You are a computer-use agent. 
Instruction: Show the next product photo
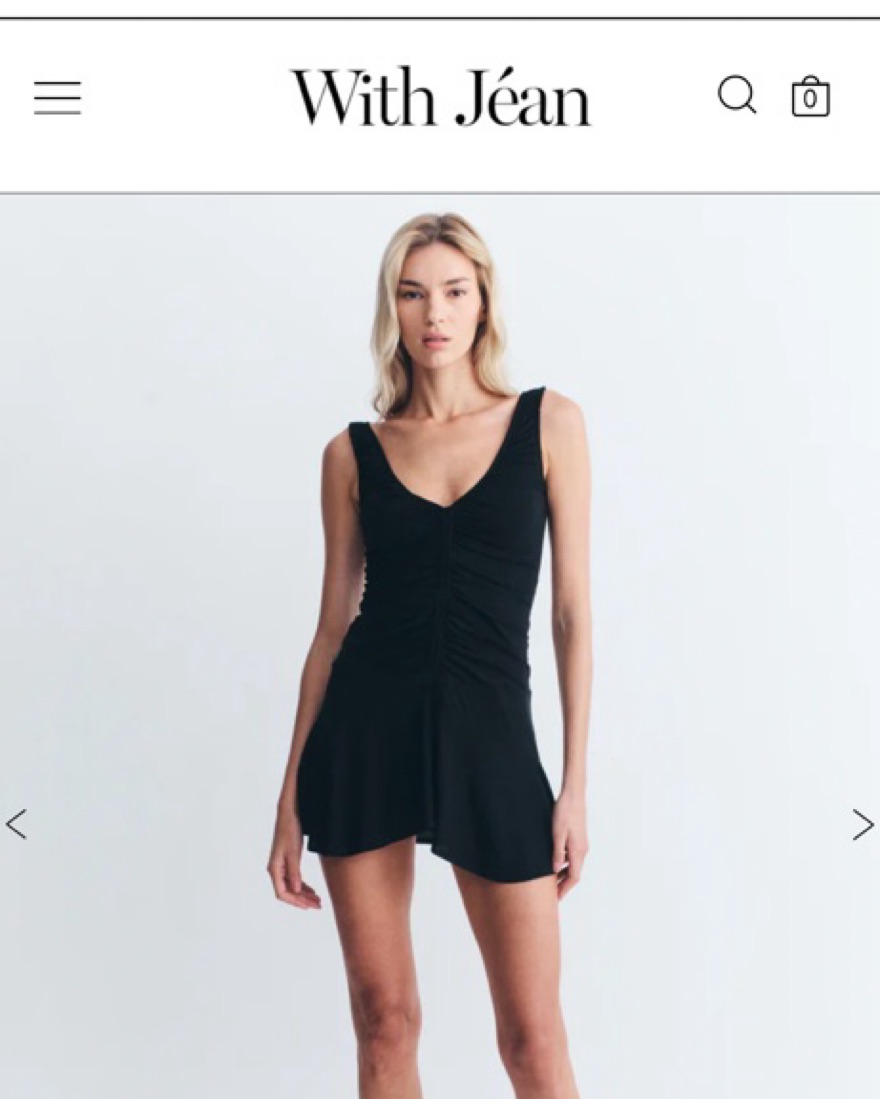point(862,825)
